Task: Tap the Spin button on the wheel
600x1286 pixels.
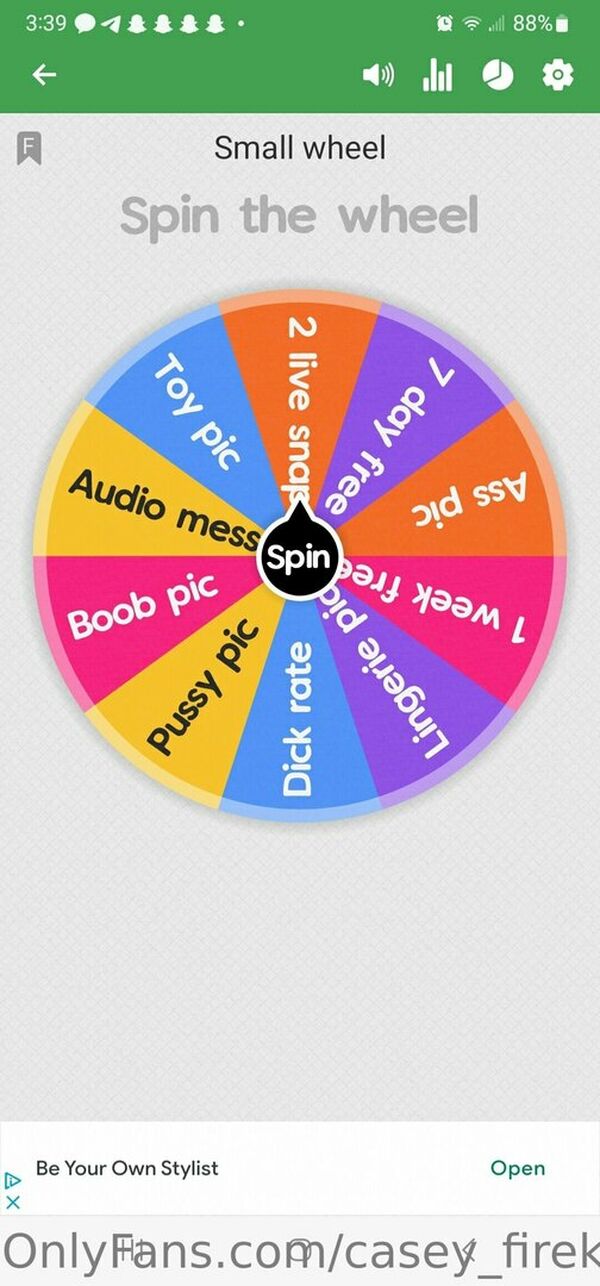Action: pyautogui.click(x=298, y=558)
